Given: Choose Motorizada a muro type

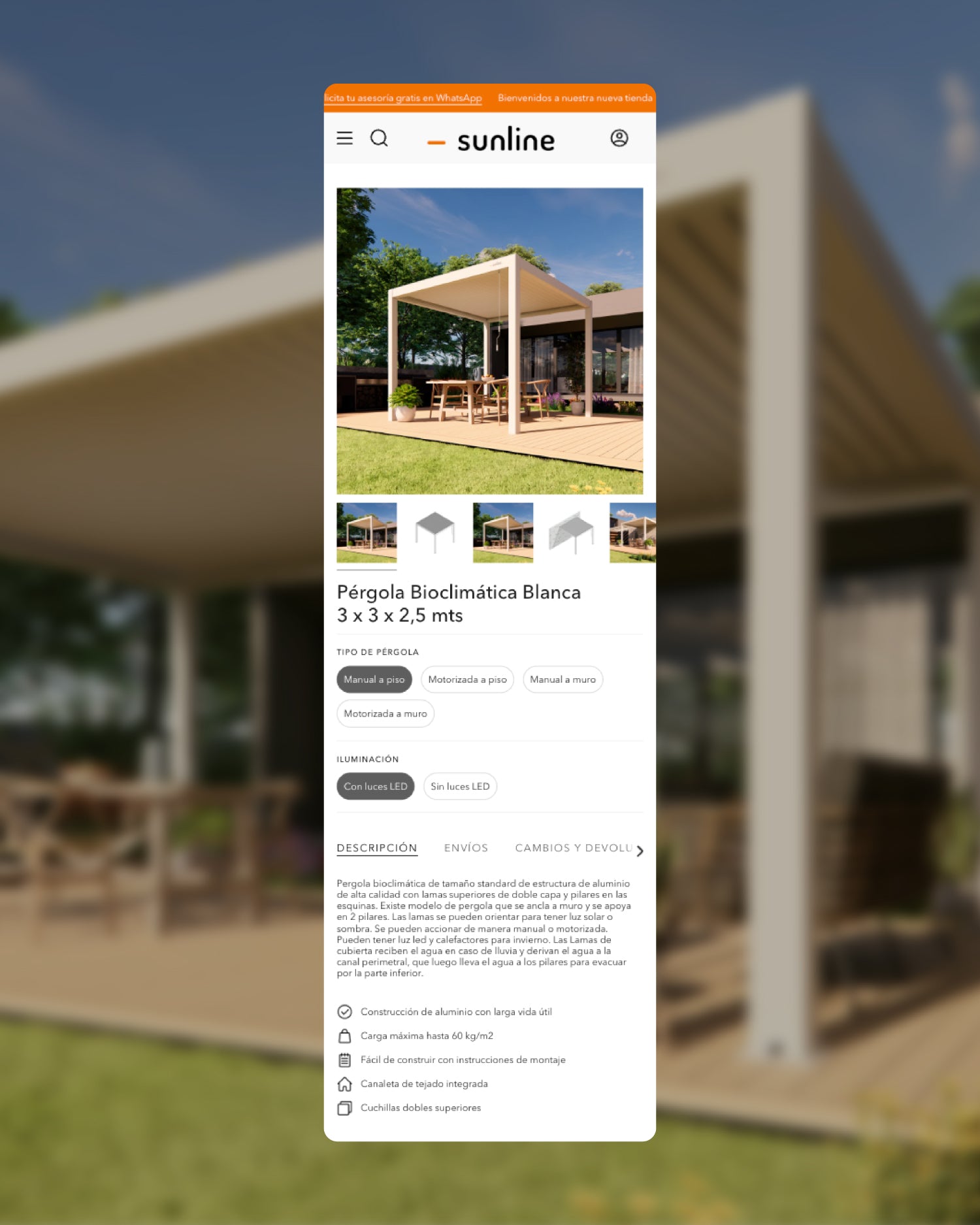Looking at the screenshot, I should 385,713.
